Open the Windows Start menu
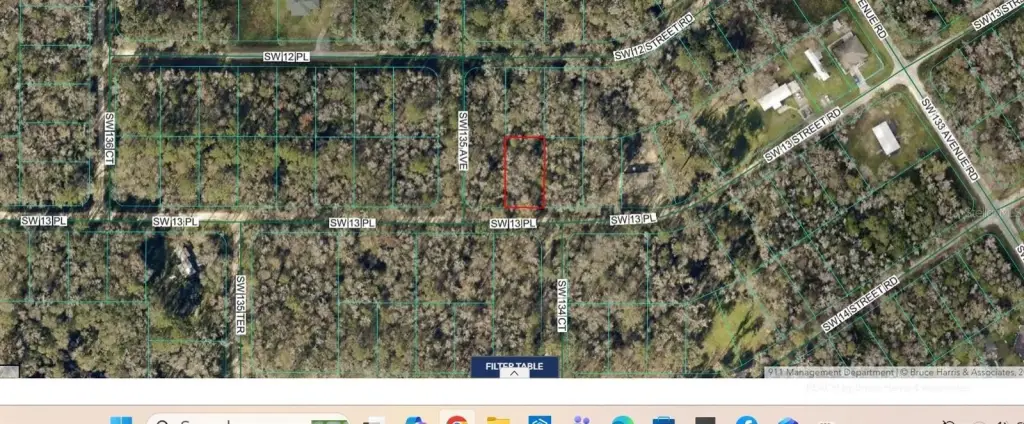1024x424 pixels. (120, 421)
